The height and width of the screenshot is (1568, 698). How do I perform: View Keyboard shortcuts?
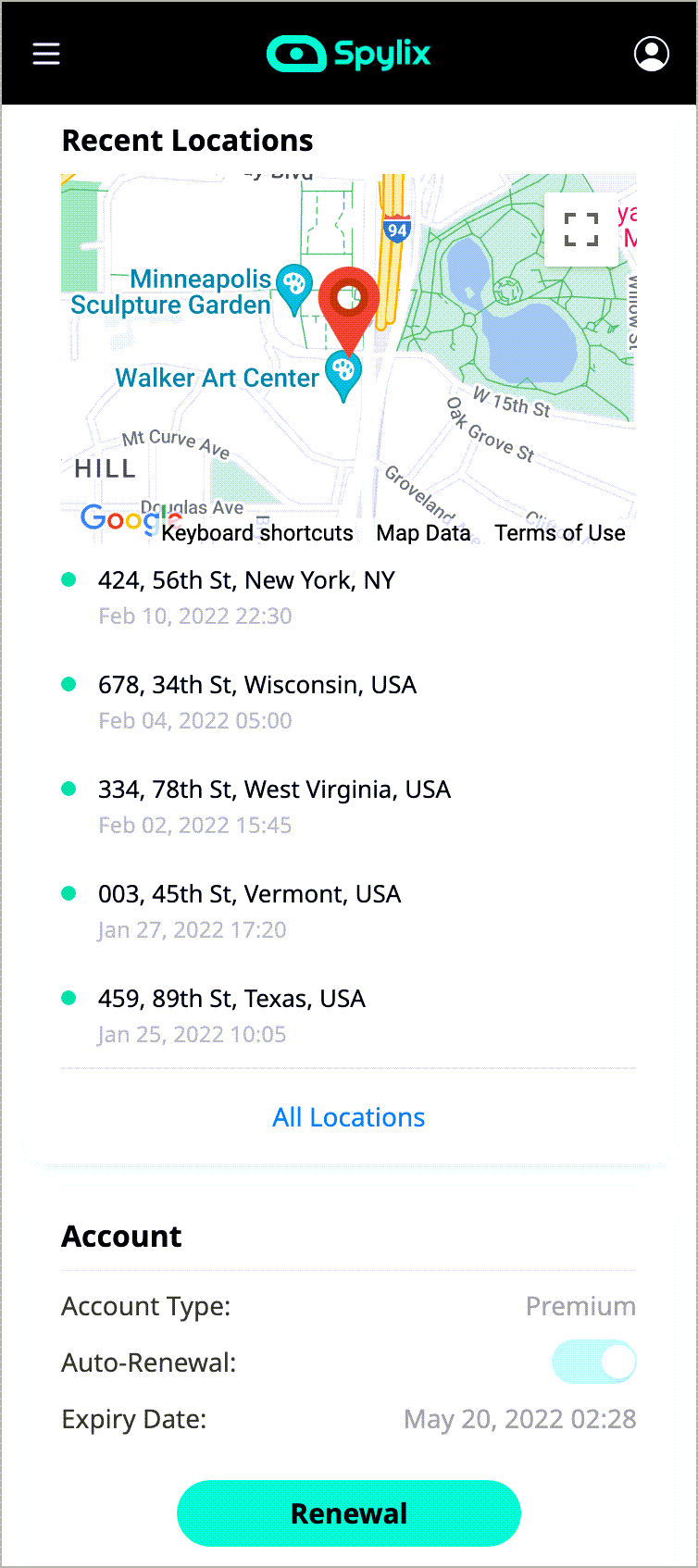(257, 533)
